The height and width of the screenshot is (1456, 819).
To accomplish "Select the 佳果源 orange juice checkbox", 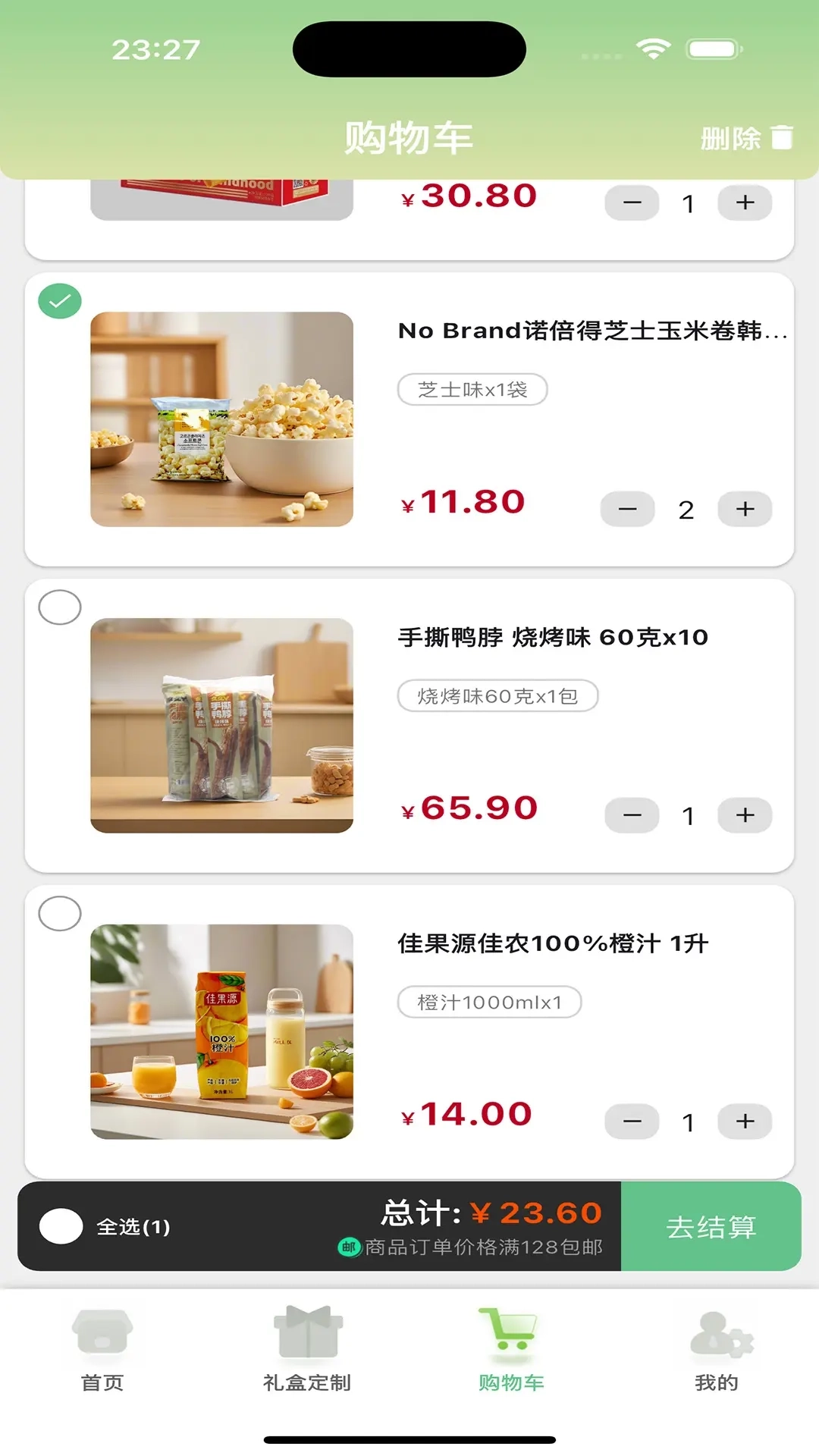I will pos(60,914).
